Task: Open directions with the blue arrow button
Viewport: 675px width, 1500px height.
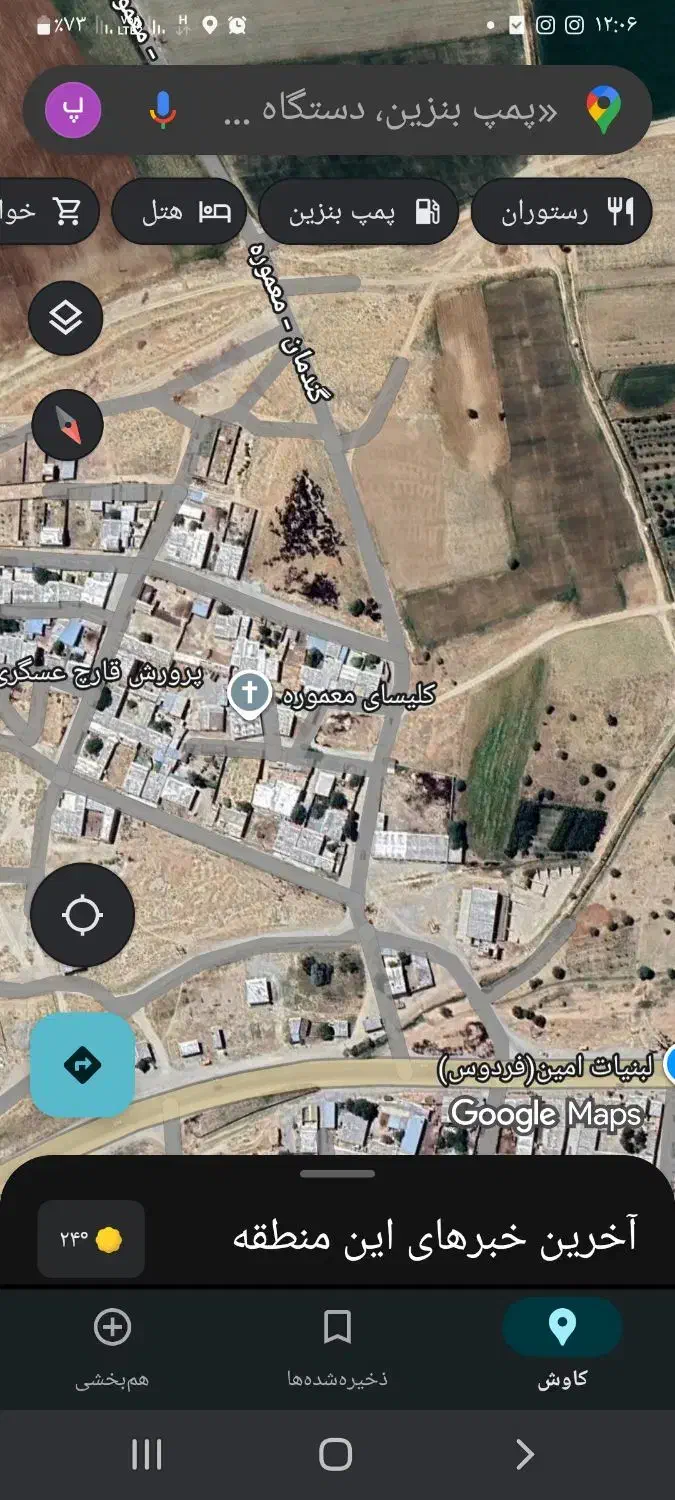Action: [82, 1065]
